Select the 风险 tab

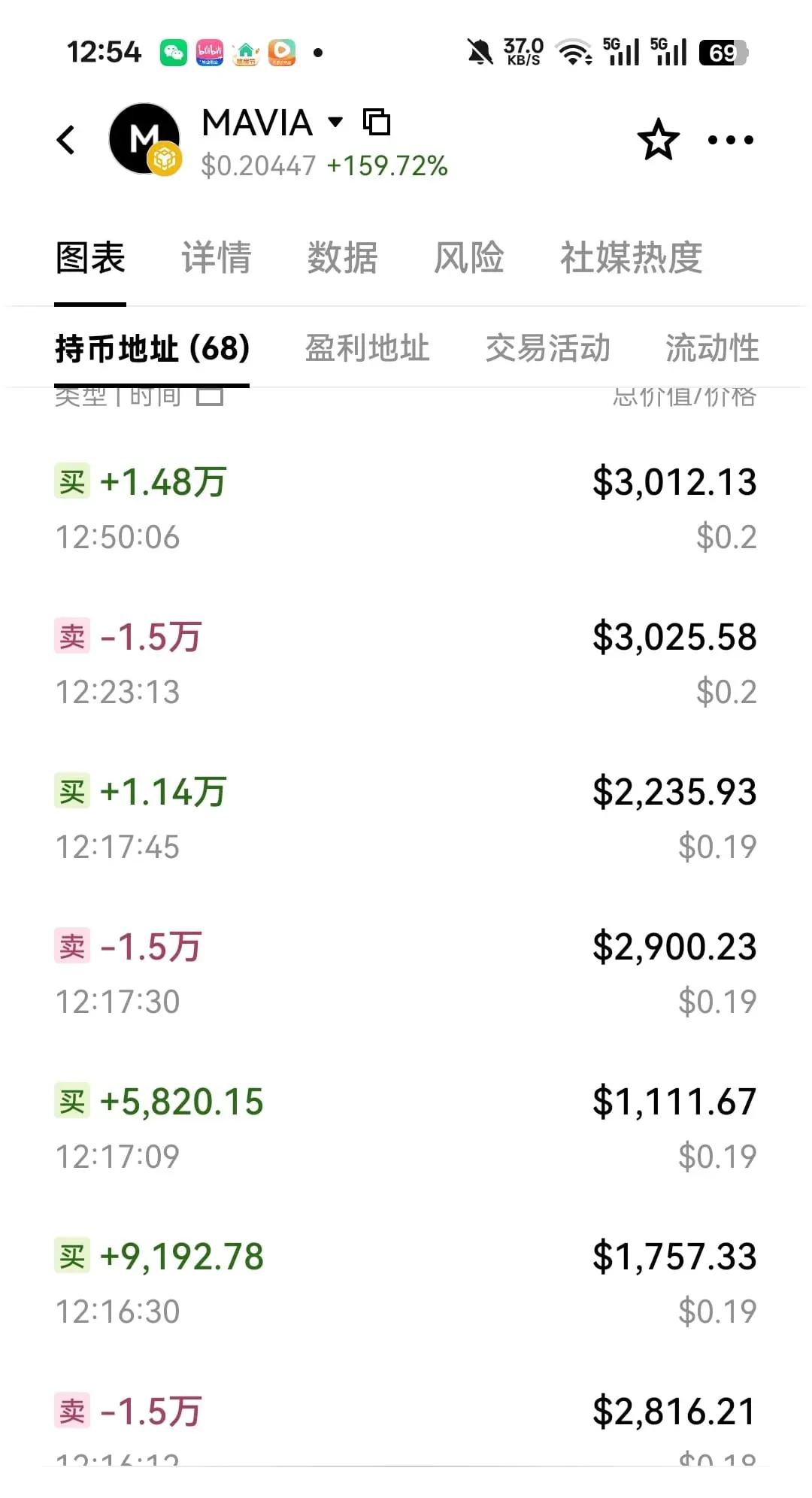[468, 258]
